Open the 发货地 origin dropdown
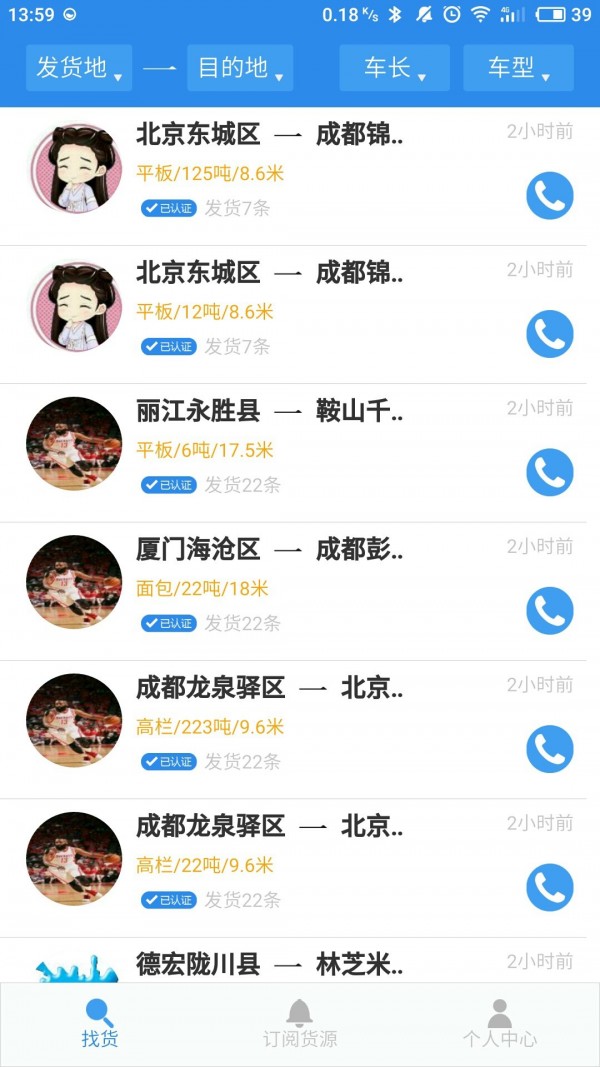Image resolution: width=600 pixels, height=1067 pixels. 79,68
